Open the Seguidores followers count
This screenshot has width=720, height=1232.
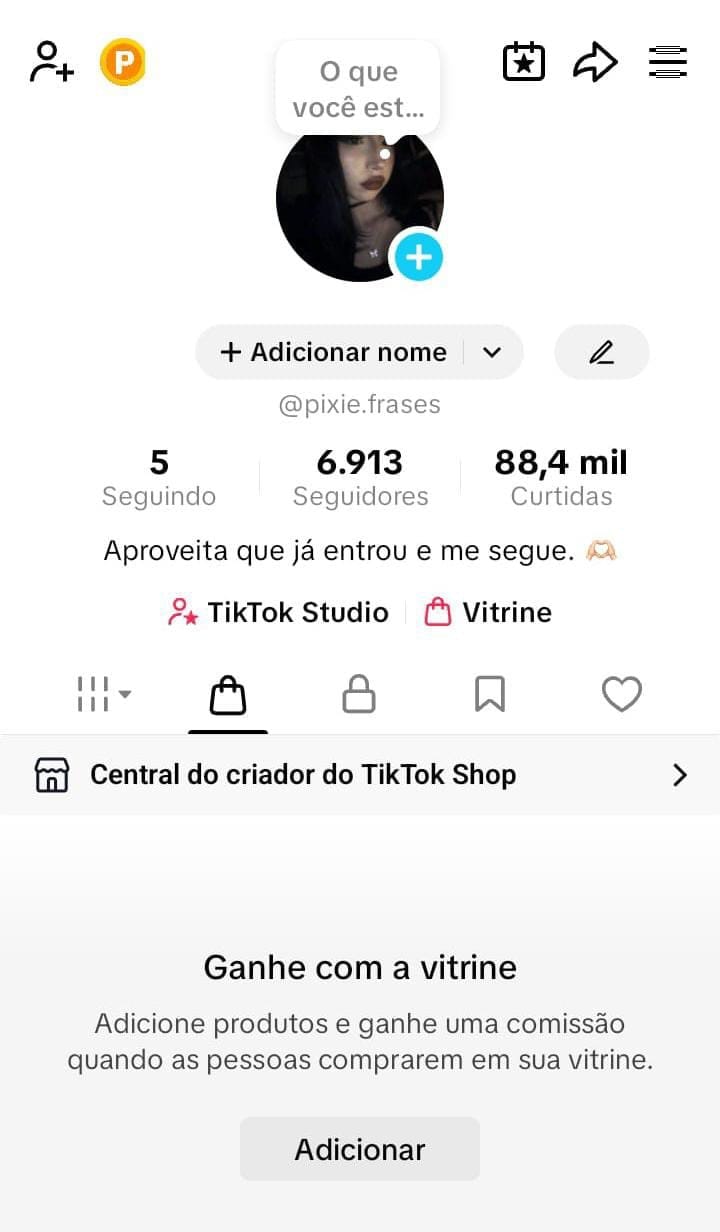[360, 477]
